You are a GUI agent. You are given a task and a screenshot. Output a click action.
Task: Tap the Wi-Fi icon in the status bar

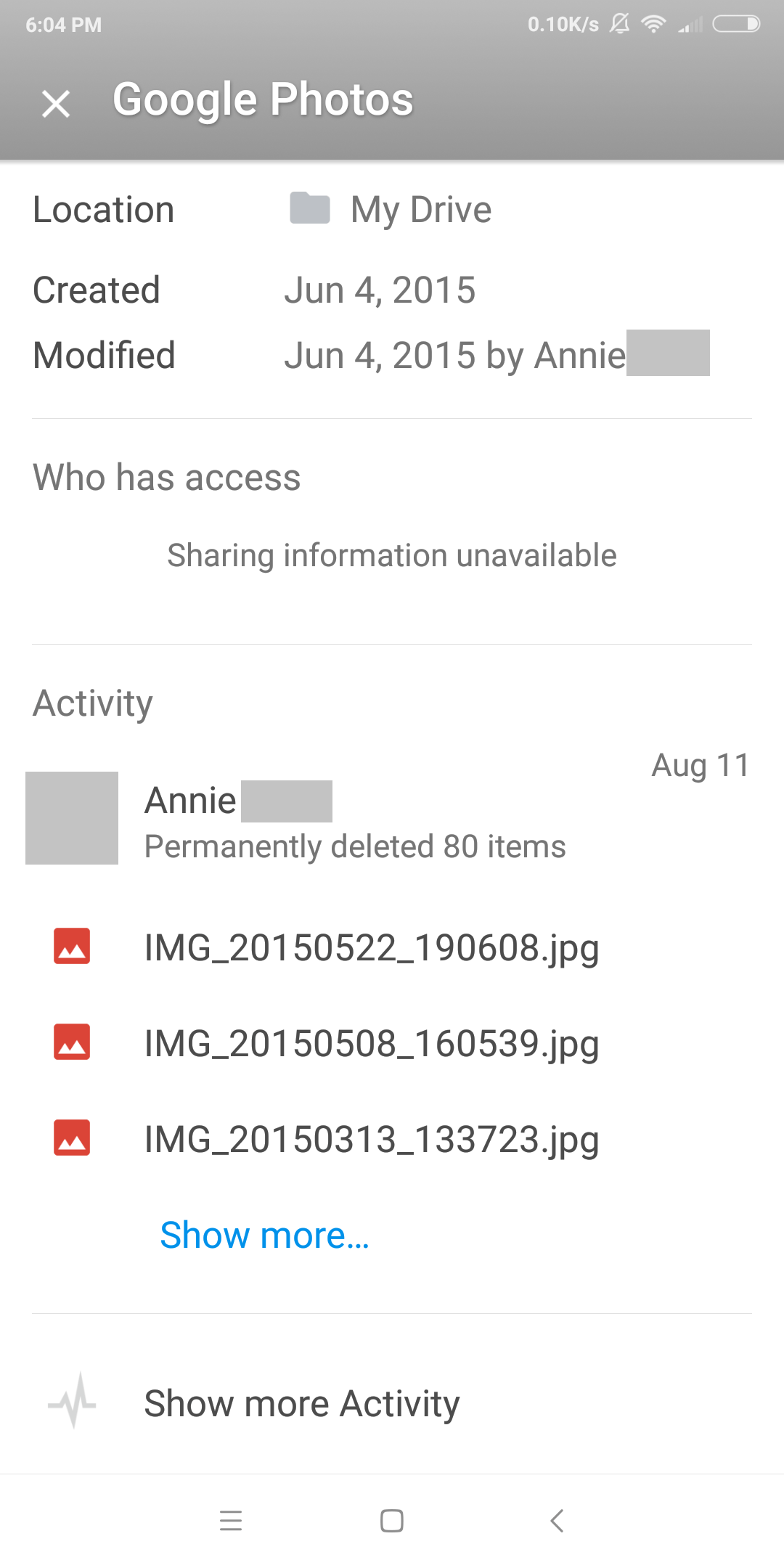point(654,24)
